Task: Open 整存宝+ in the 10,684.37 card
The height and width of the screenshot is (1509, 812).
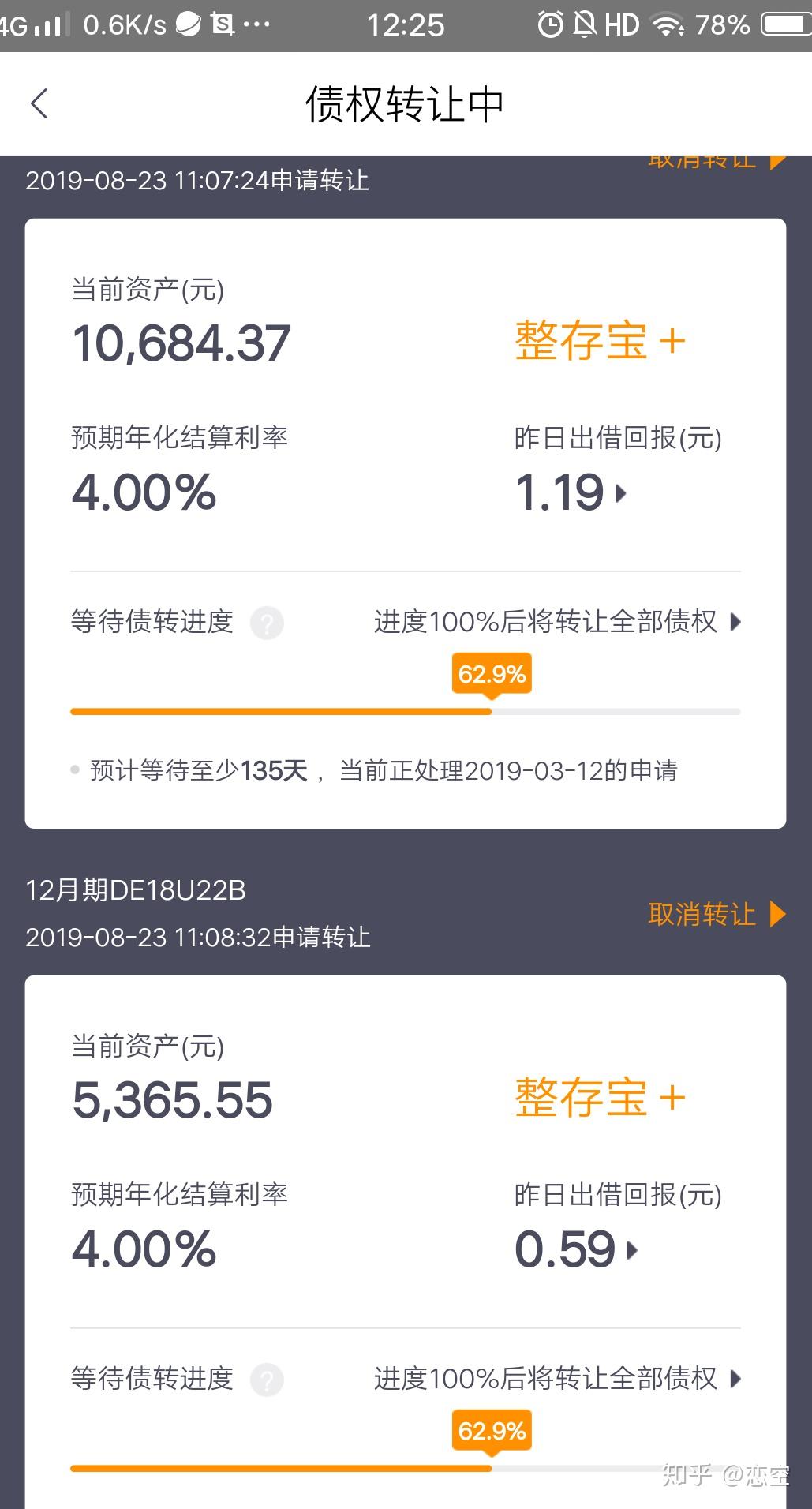Action: (600, 342)
